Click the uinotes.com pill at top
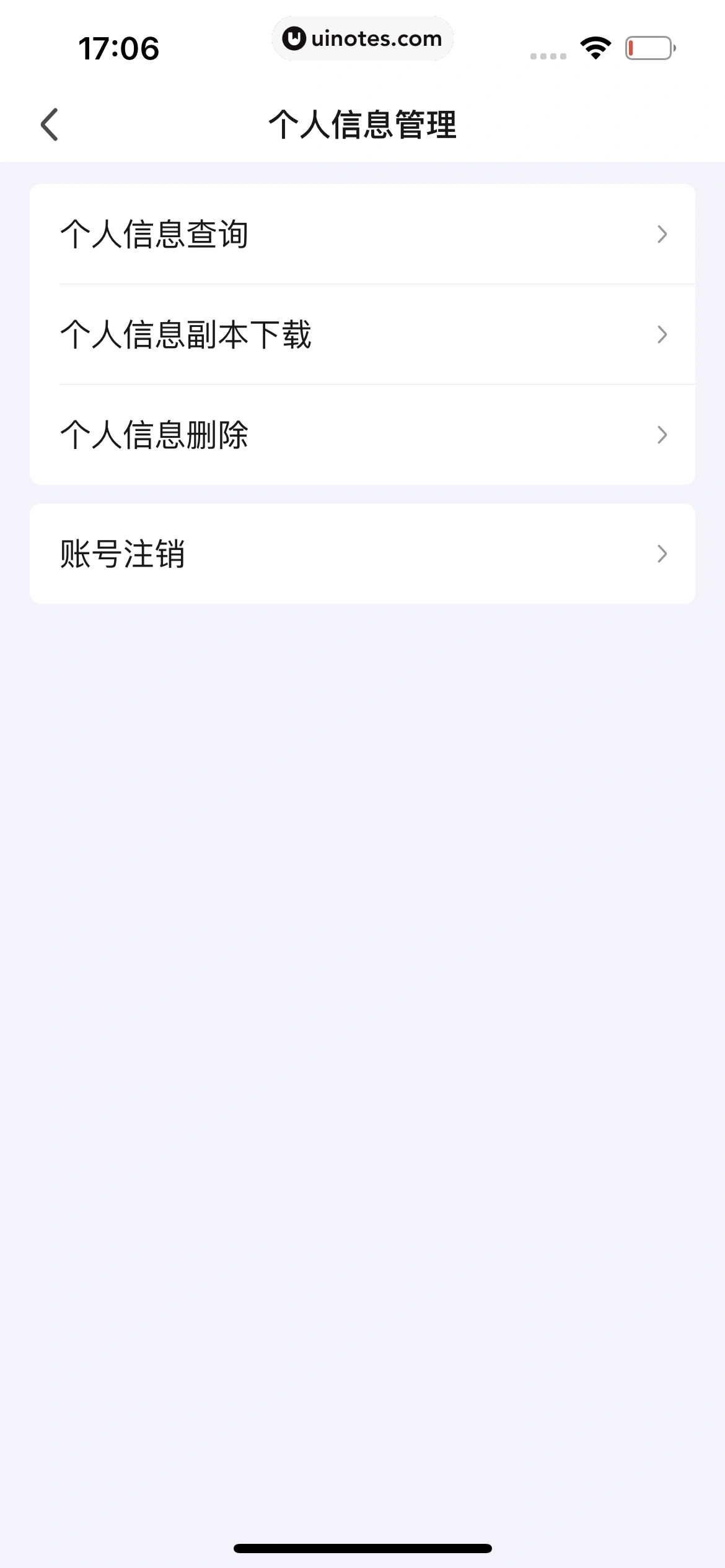725x1568 pixels. coord(362,38)
